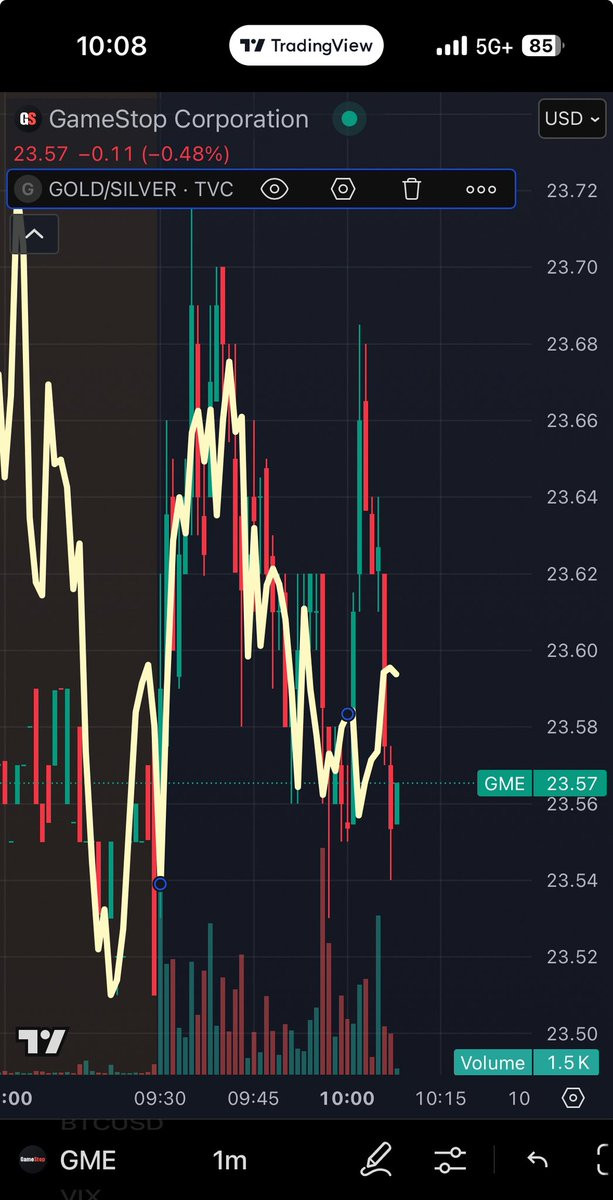This screenshot has height=1200, width=613.
Task: Open chart indicators and settings sliders
Action: coord(451,1160)
